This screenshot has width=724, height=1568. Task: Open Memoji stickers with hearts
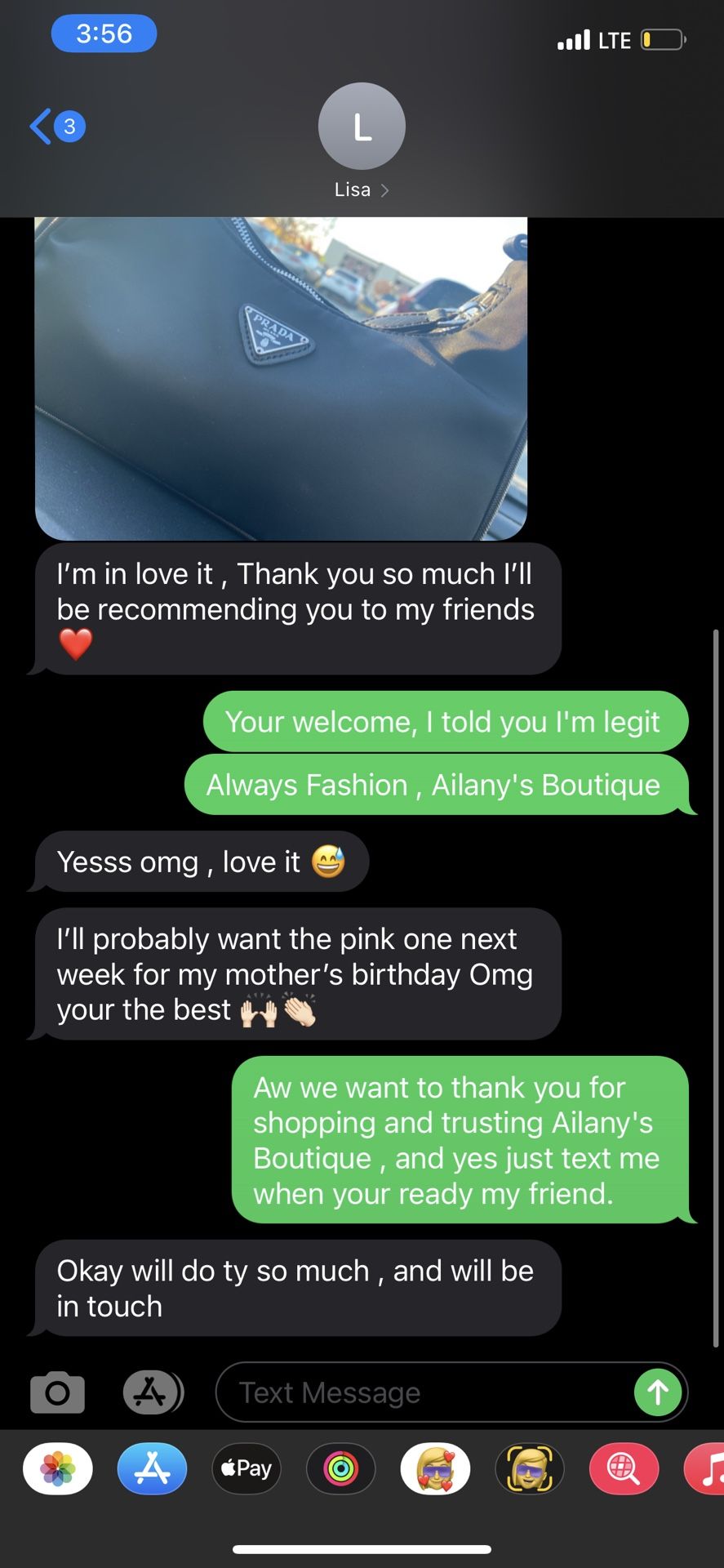436,1468
